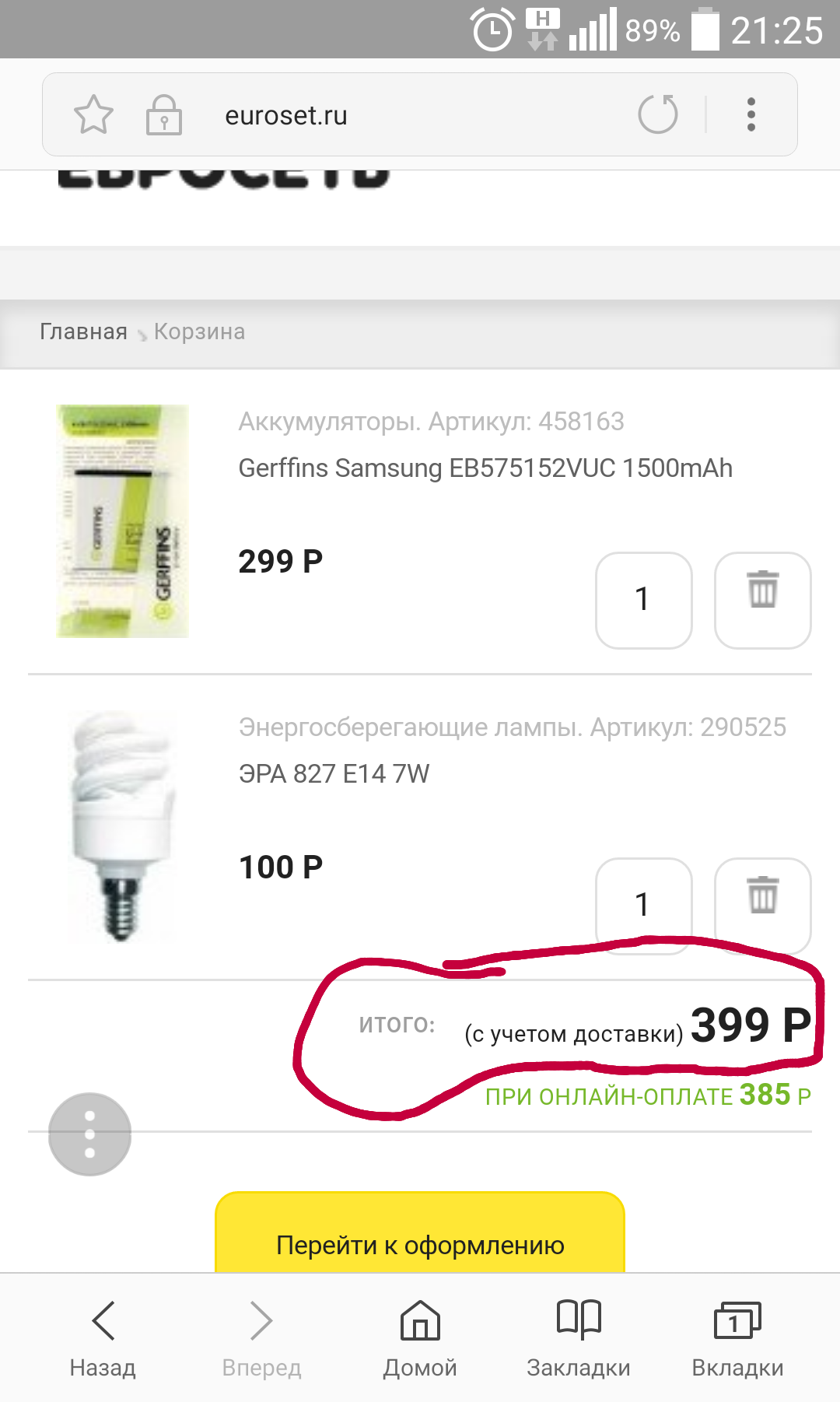The height and width of the screenshot is (1402, 840).
Task: Bookmark this page with the star icon
Action: coord(93,114)
